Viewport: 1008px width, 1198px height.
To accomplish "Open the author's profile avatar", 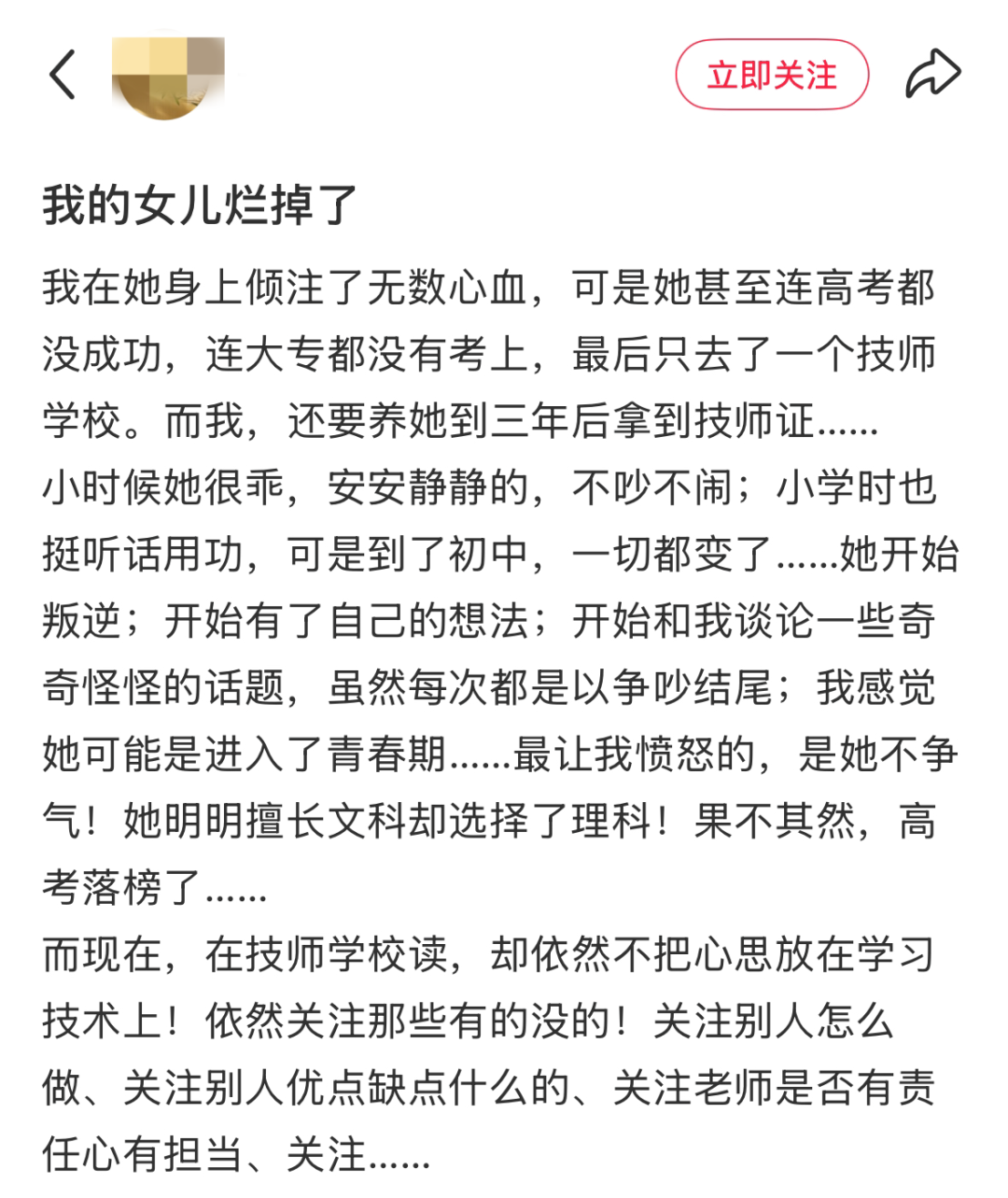I will 168,78.
